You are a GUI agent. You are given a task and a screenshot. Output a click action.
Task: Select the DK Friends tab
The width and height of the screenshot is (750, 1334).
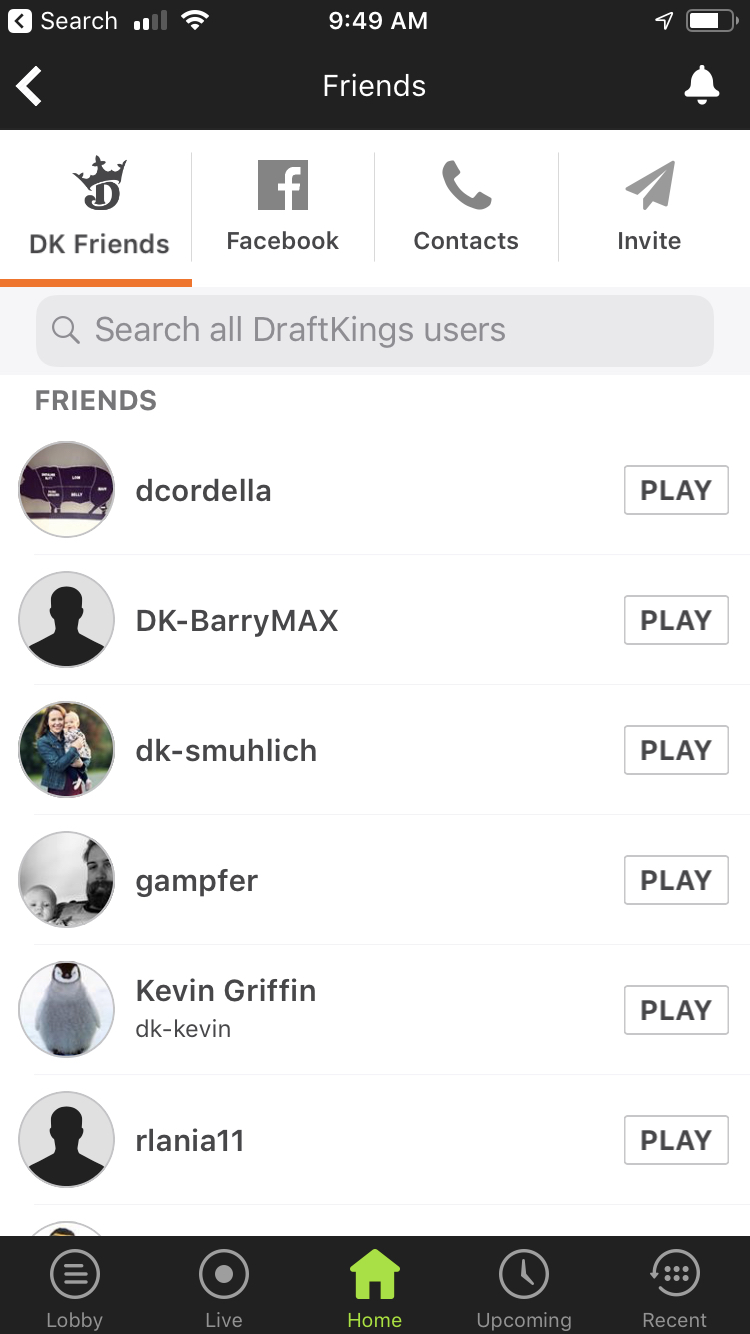99,207
